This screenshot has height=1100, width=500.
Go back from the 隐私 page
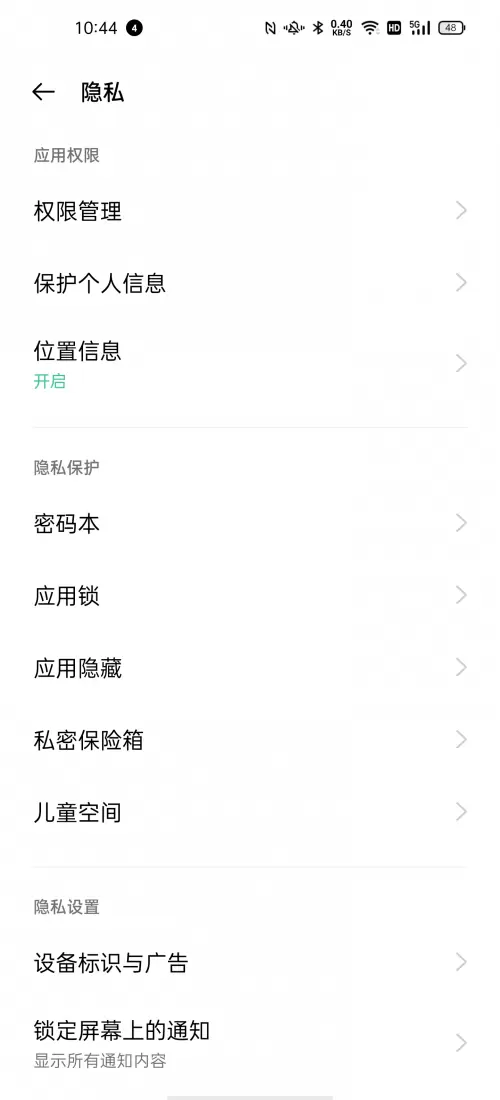point(43,92)
